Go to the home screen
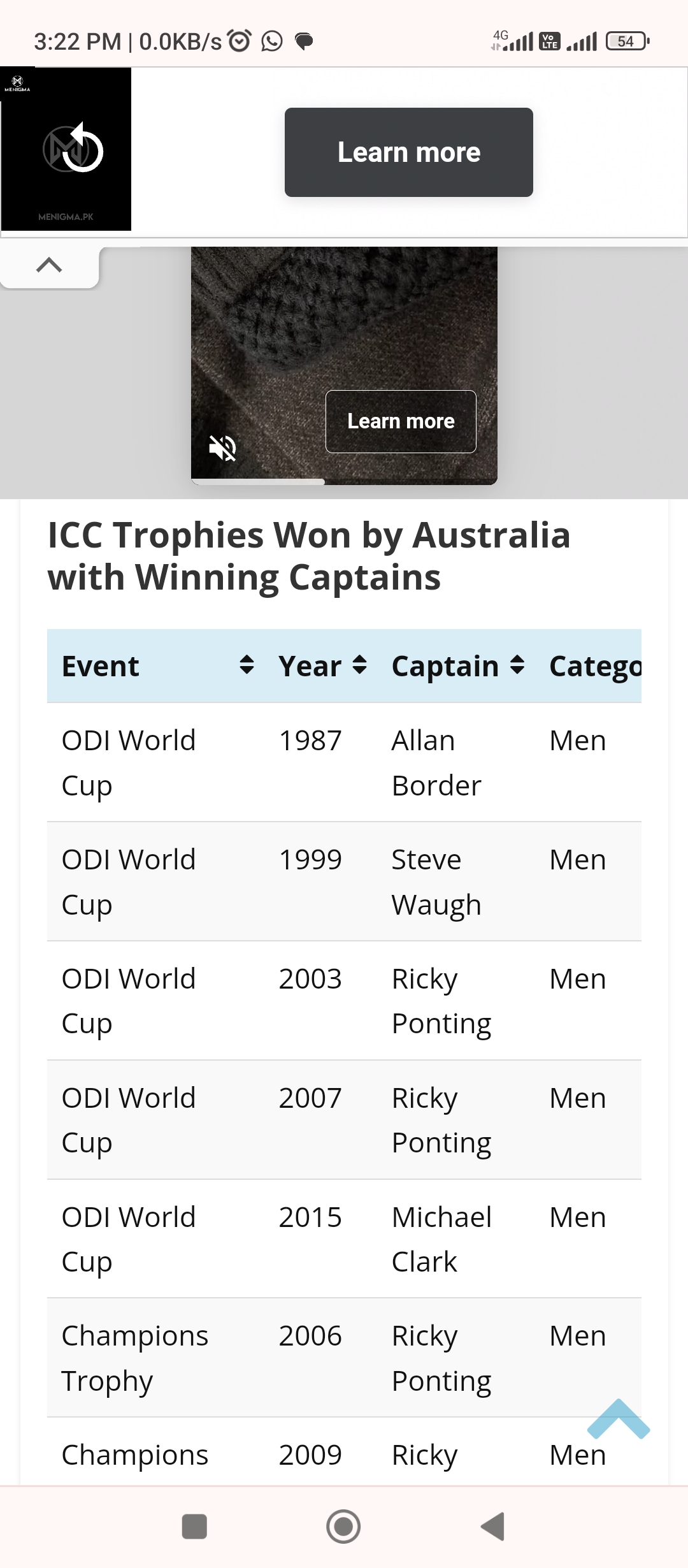 343,1527
